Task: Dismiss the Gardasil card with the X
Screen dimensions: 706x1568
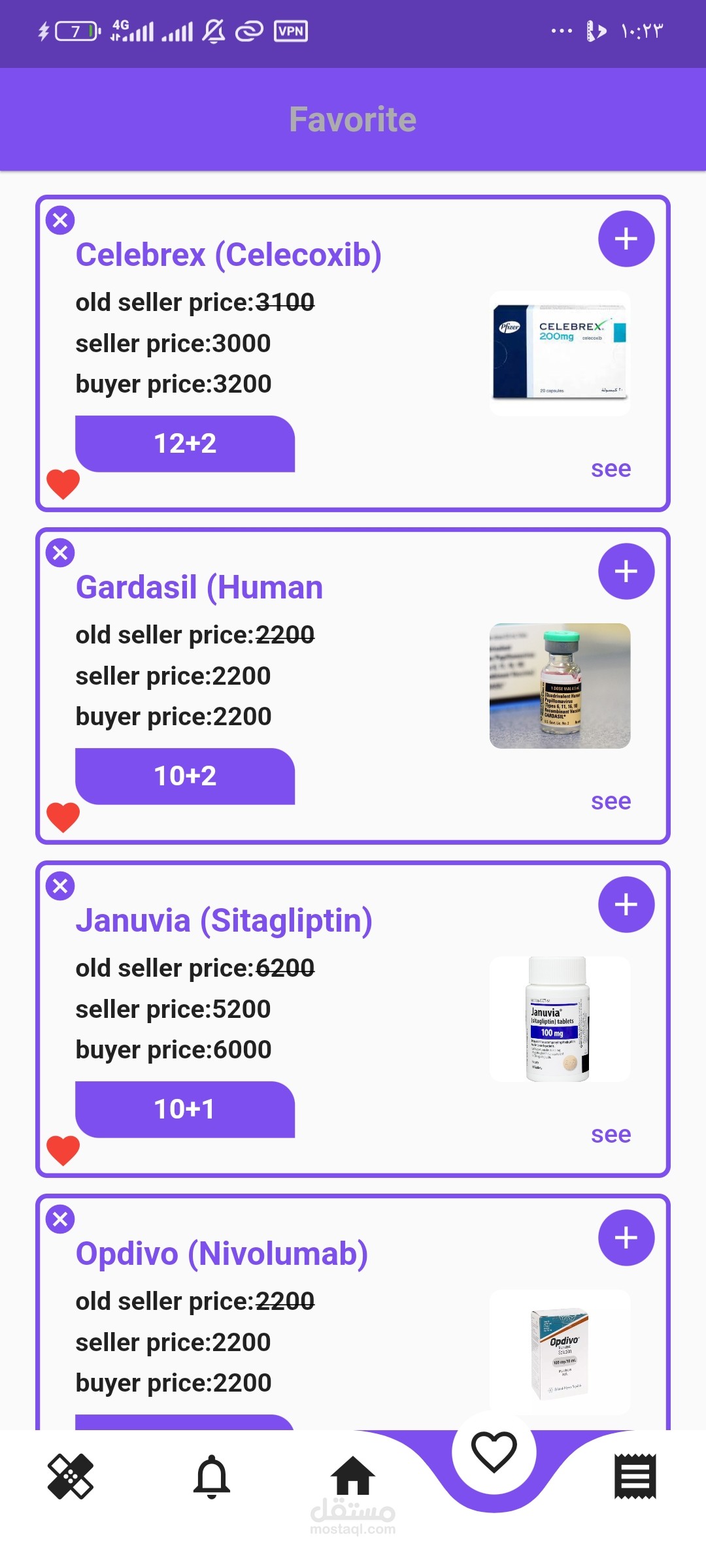Action: pyautogui.click(x=60, y=553)
